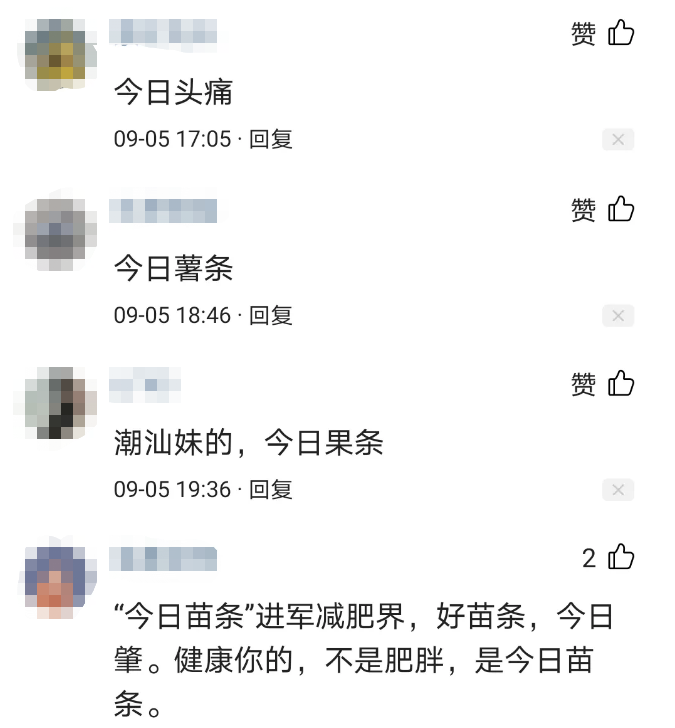The width and height of the screenshot is (675, 728).
Task: Dismiss the 今日果条 comment
Action: pyautogui.click(x=618, y=490)
